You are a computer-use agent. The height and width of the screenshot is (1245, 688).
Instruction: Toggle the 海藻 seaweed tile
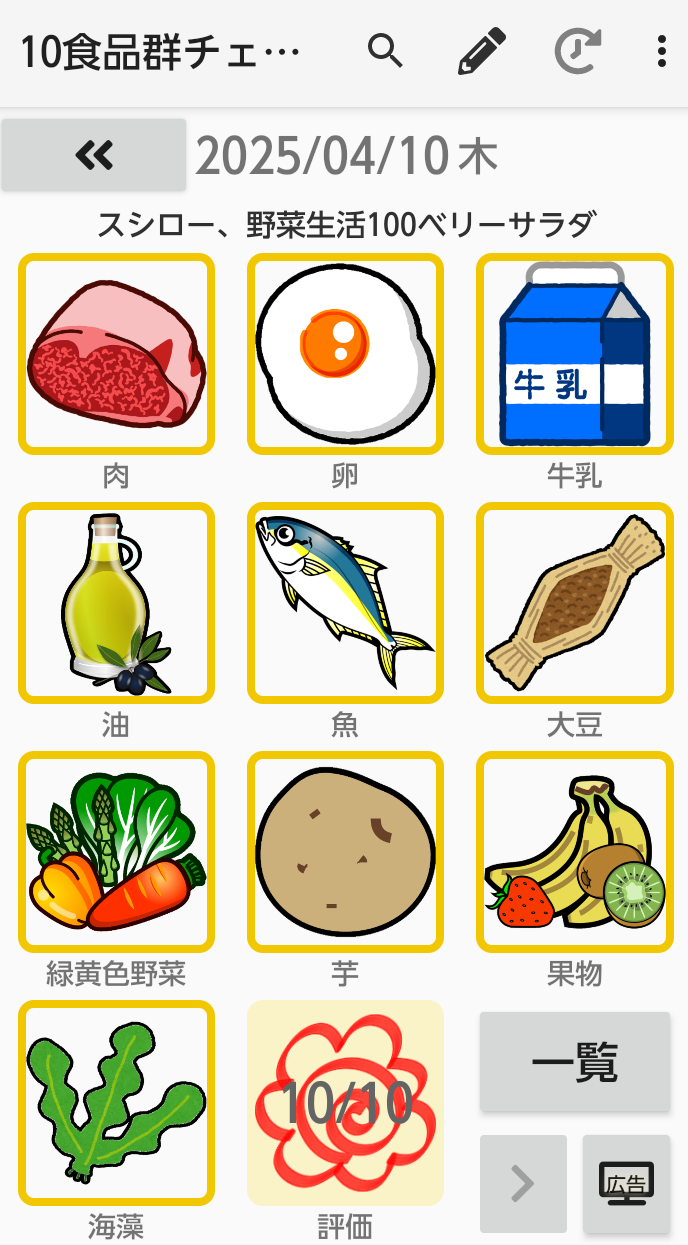[116, 1102]
